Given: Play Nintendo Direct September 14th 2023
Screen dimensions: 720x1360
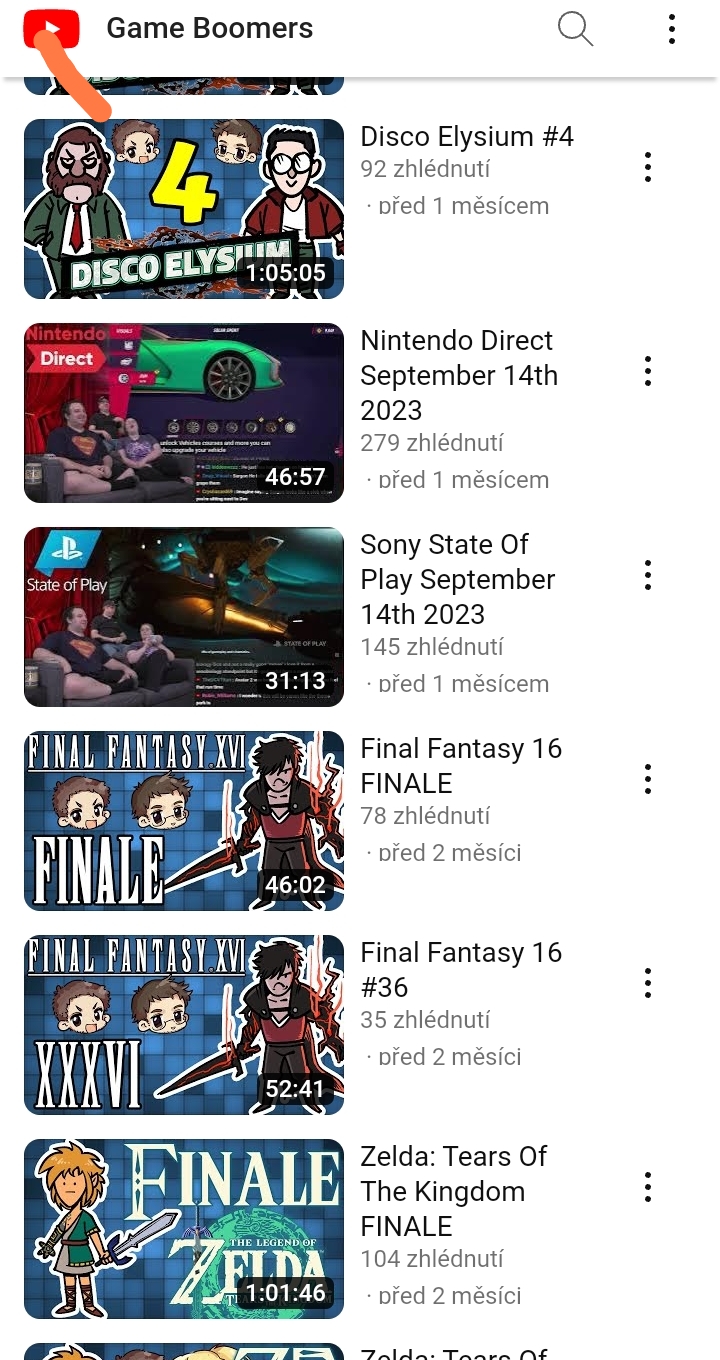Looking at the screenshot, I should [184, 413].
